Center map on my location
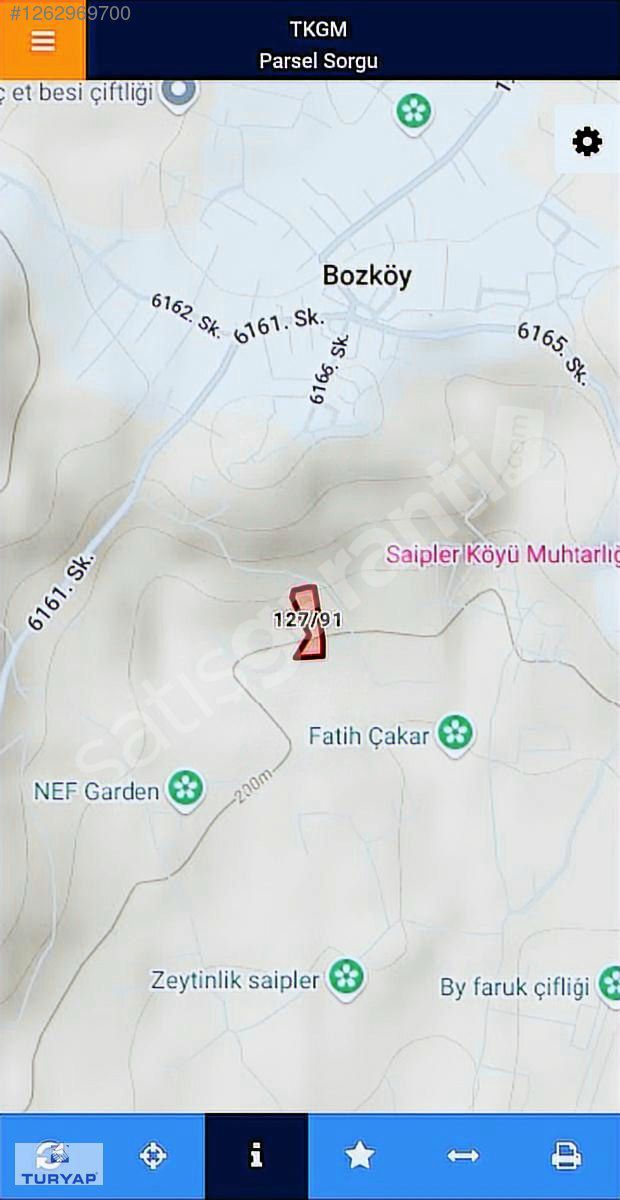The width and height of the screenshot is (620, 1200). pos(153,1156)
